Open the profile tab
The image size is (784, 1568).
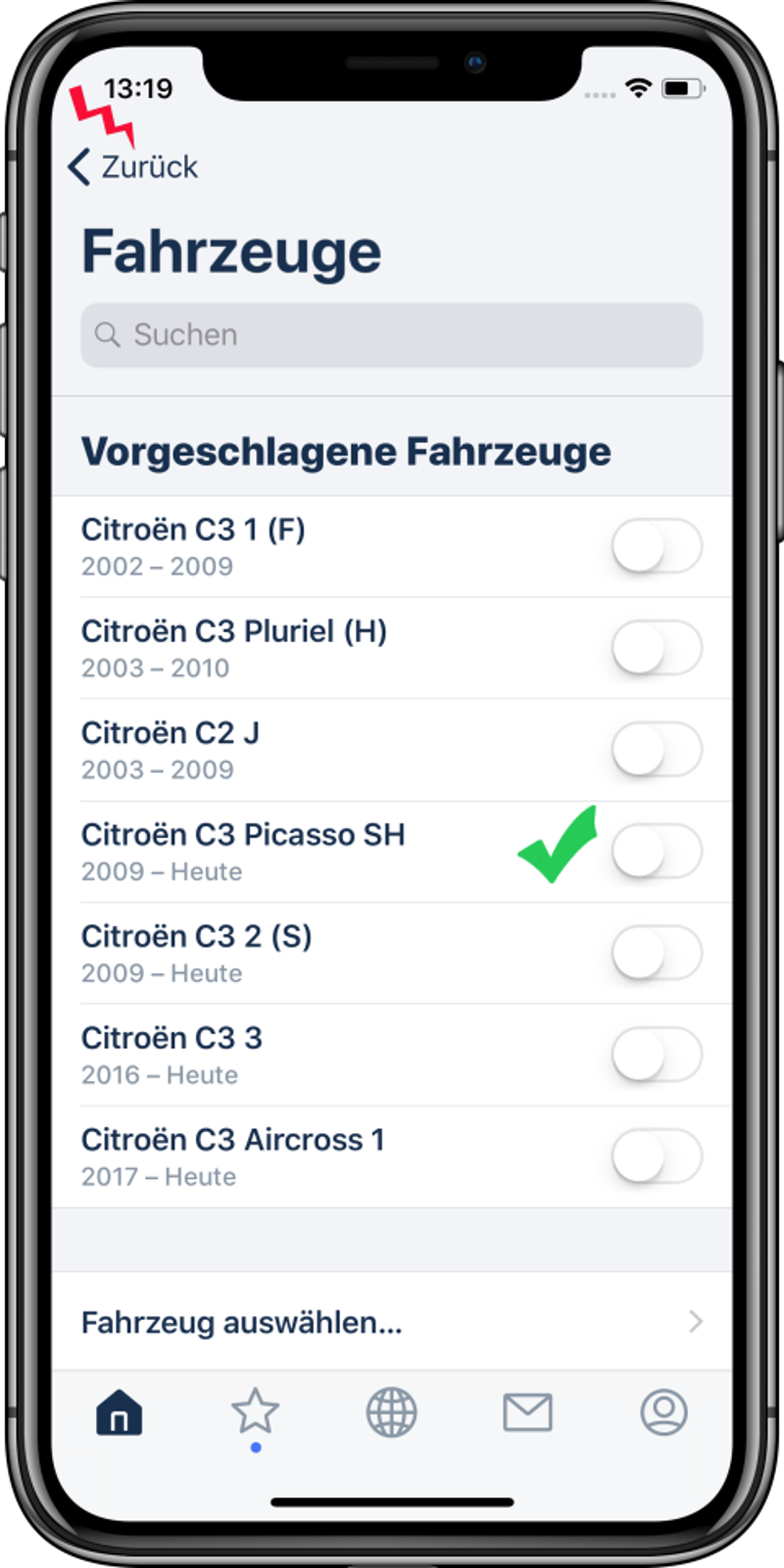pyautogui.click(x=664, y=1413)
